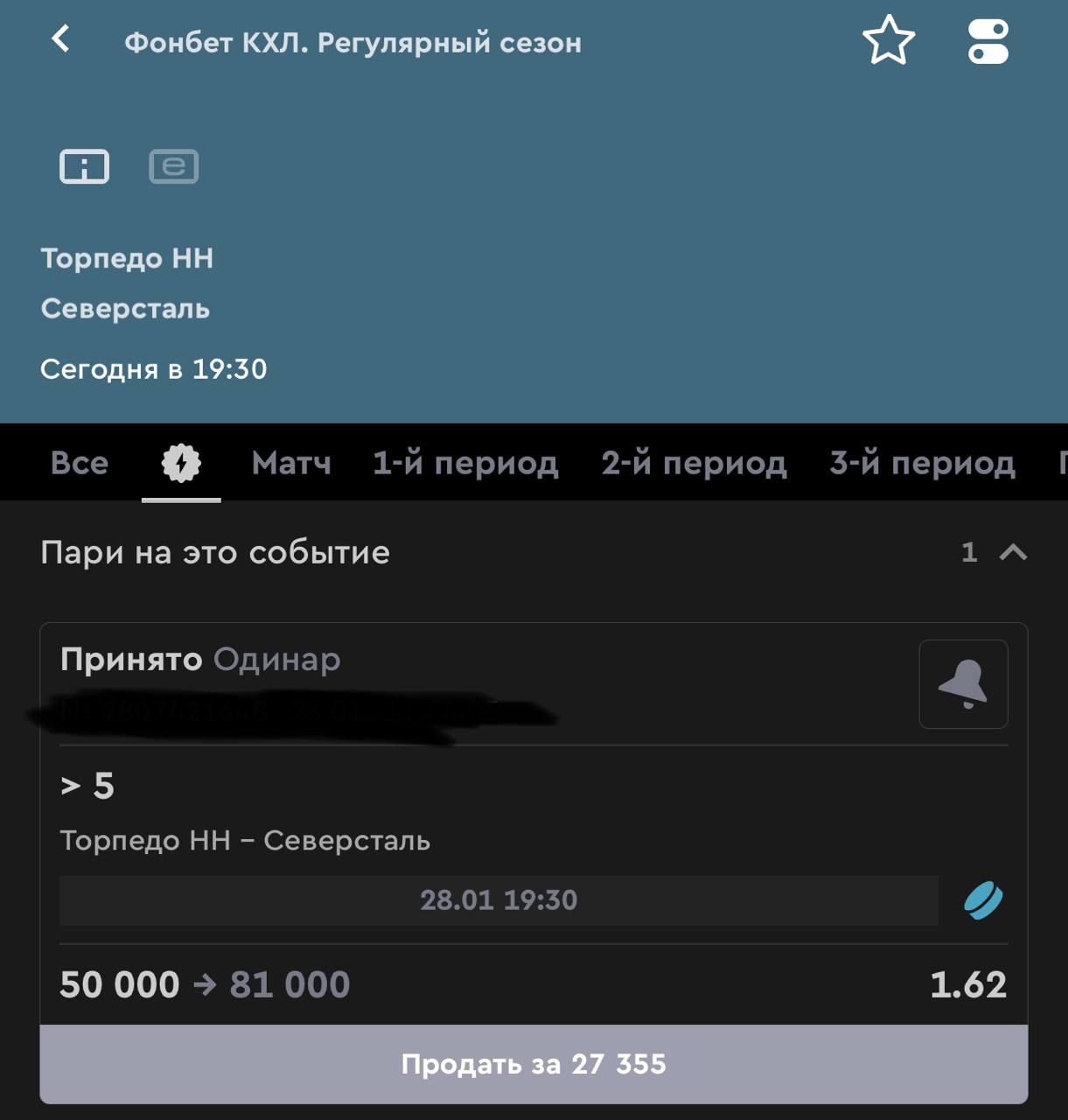Add this match to favorites
The image size is (1068, 1120).
click(x=888, y=41)
